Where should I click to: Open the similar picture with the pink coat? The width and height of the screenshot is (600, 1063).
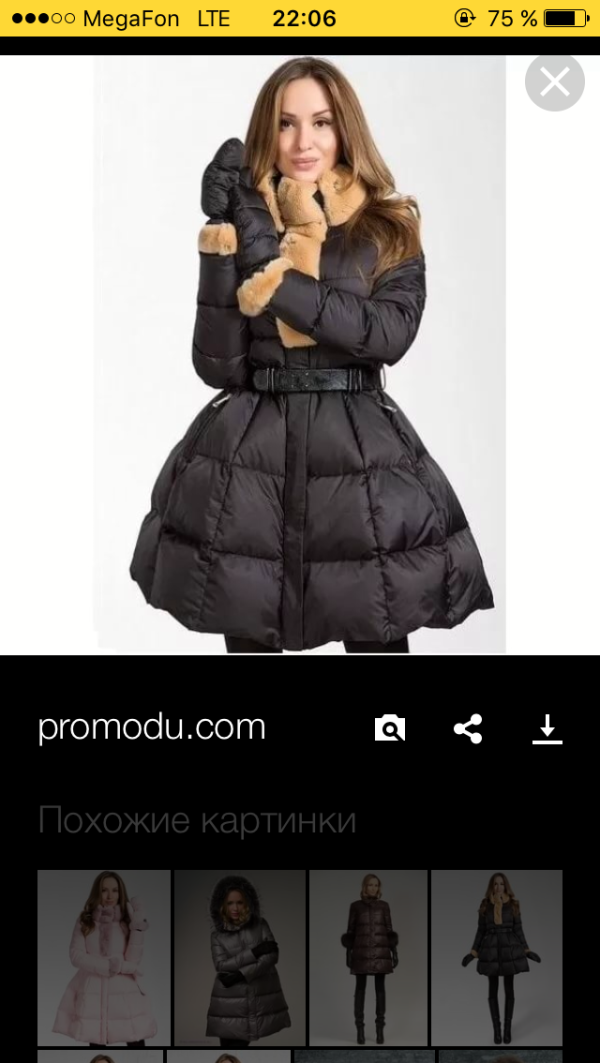click(x=104, y=958)
